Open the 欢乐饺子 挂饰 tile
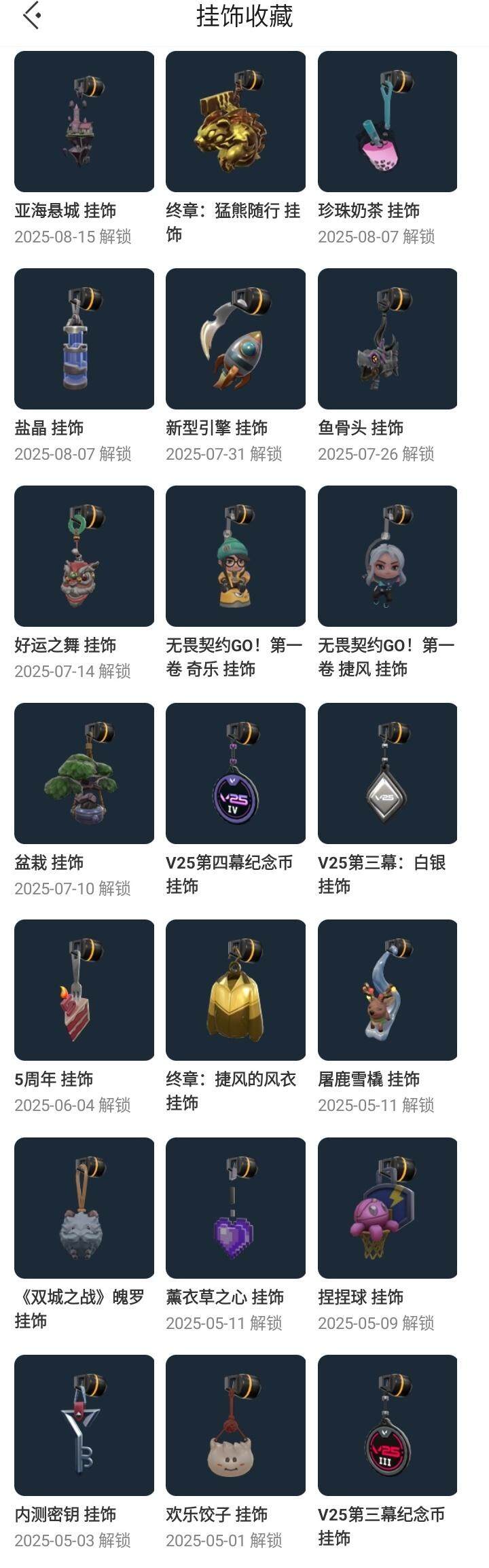 pyautogui.click(x=236, y=1425)
